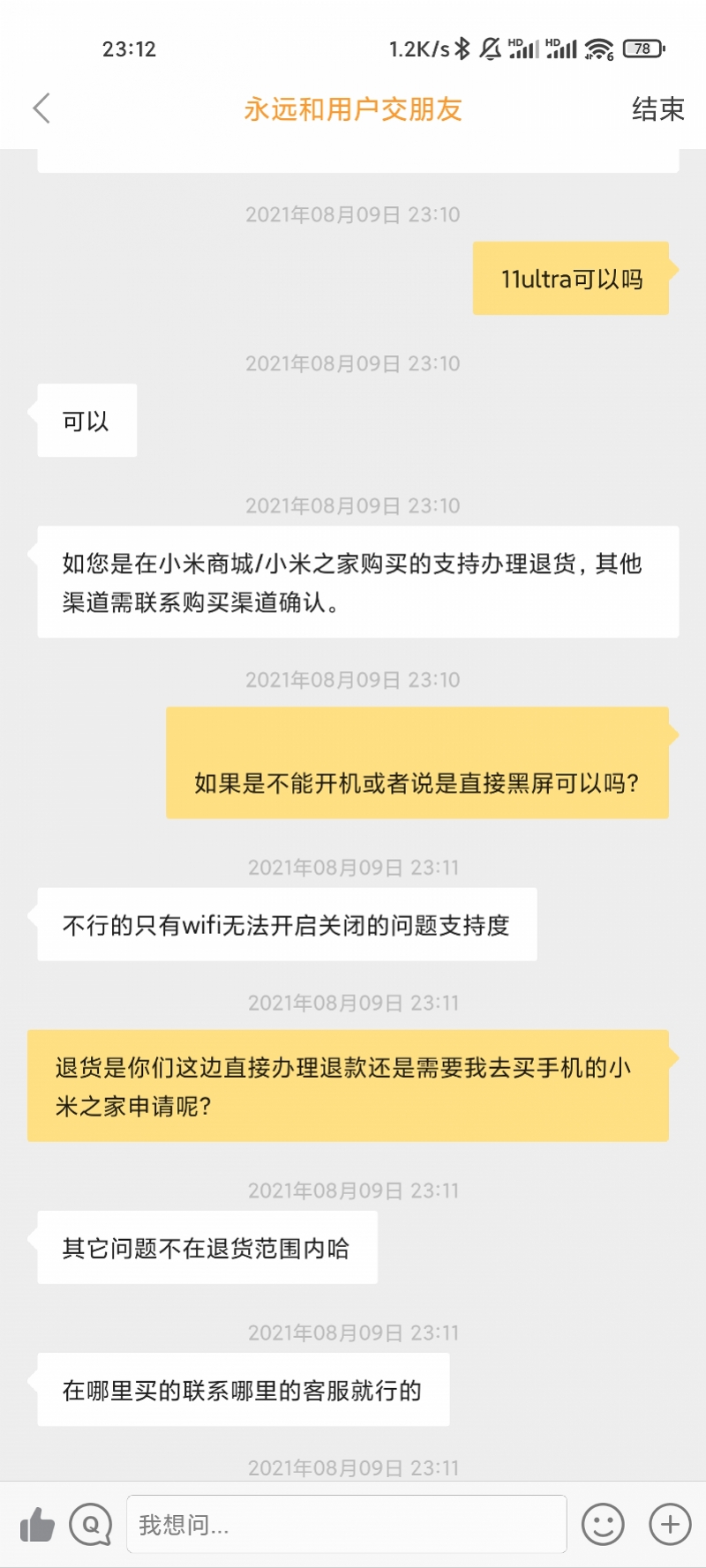Select the reply bubble reading 可以
706x1568 pixels.
tap(86, 421)
